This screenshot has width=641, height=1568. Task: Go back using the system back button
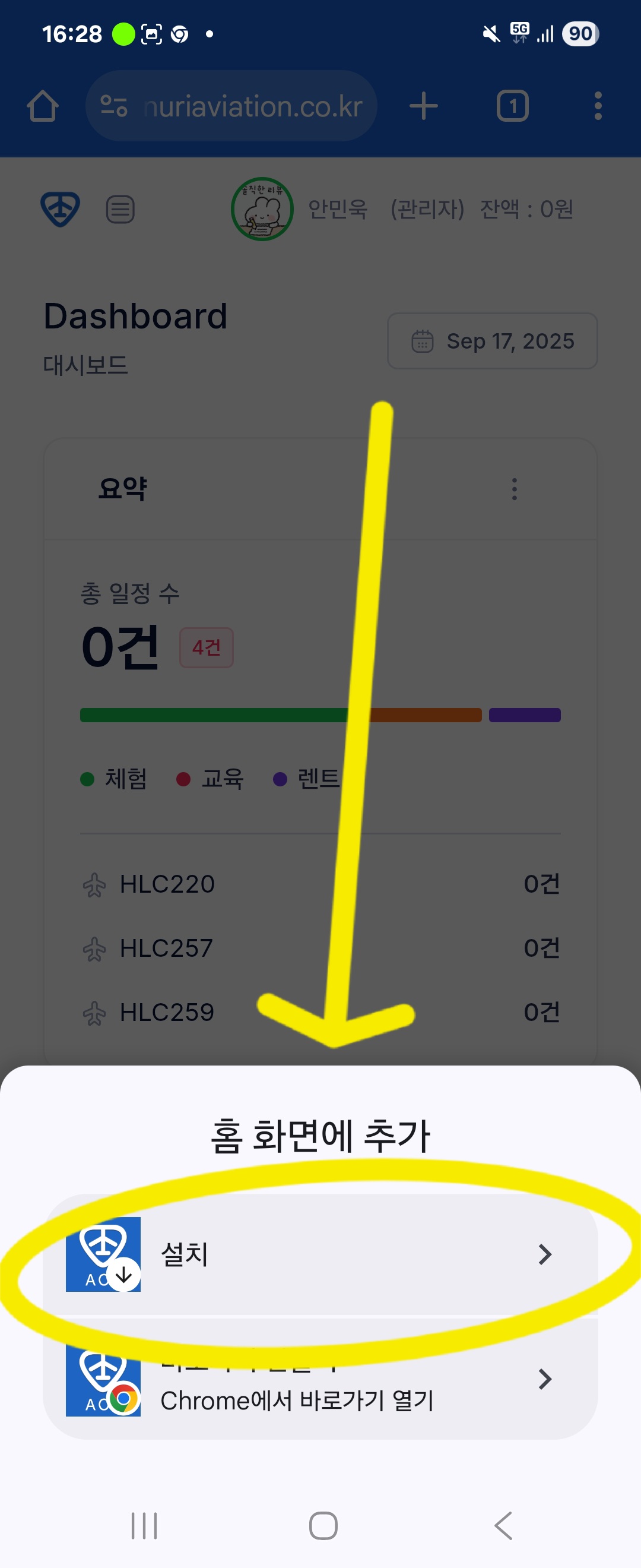pos(503,1525)
